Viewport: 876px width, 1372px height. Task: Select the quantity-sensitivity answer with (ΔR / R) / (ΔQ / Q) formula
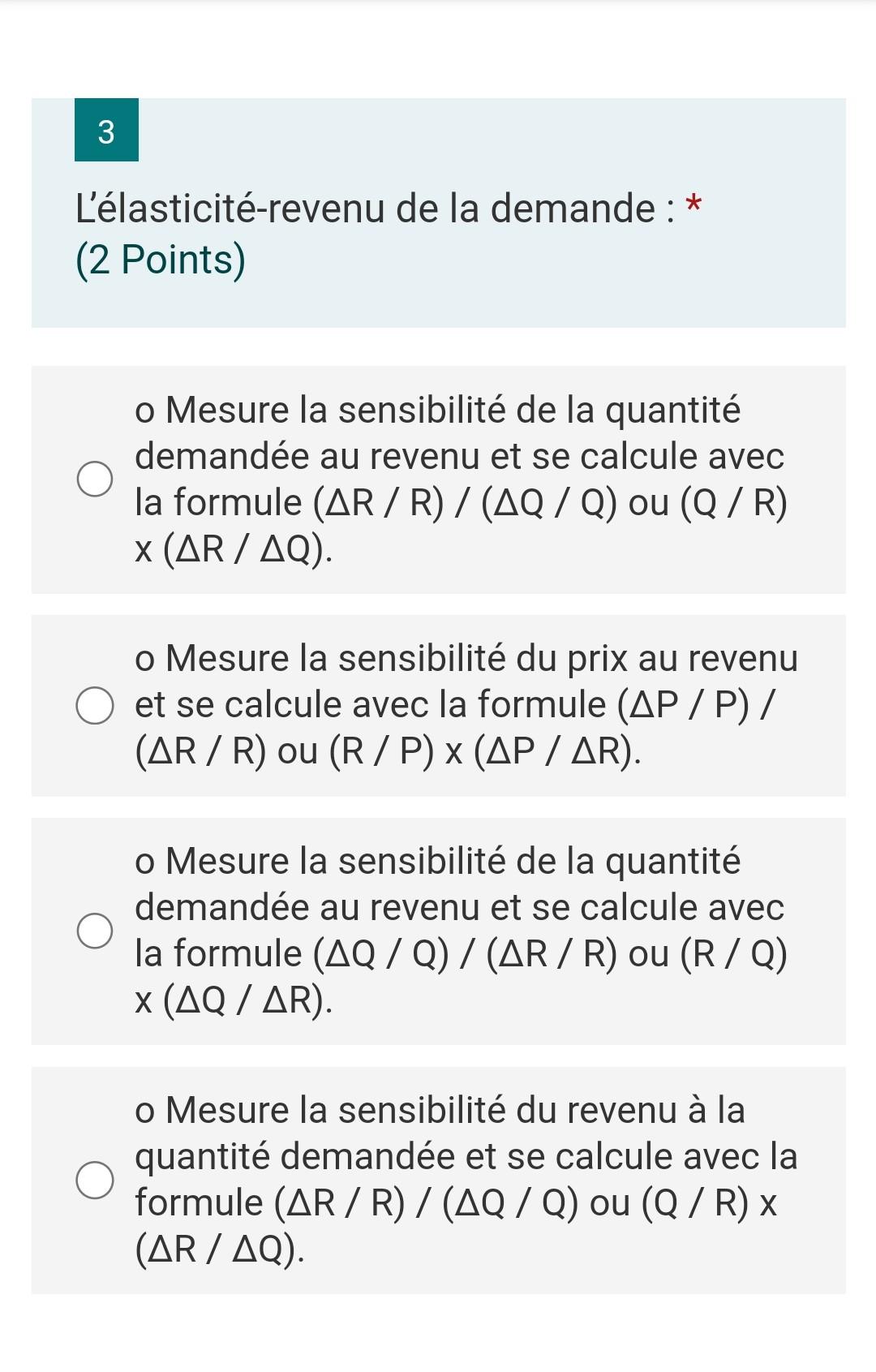click(x=95, y=480)
